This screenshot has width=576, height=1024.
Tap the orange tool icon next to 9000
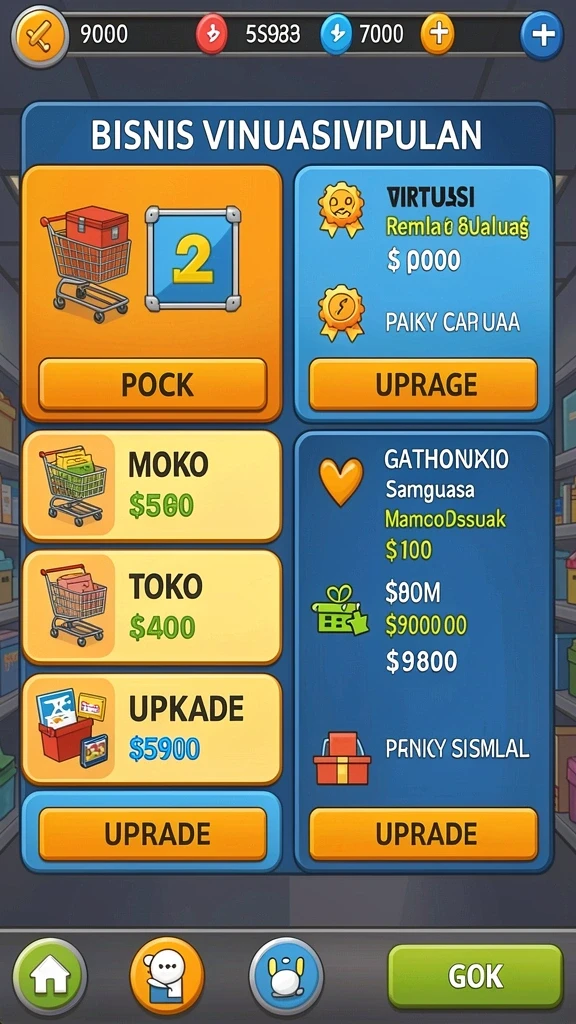click(40, 33)
